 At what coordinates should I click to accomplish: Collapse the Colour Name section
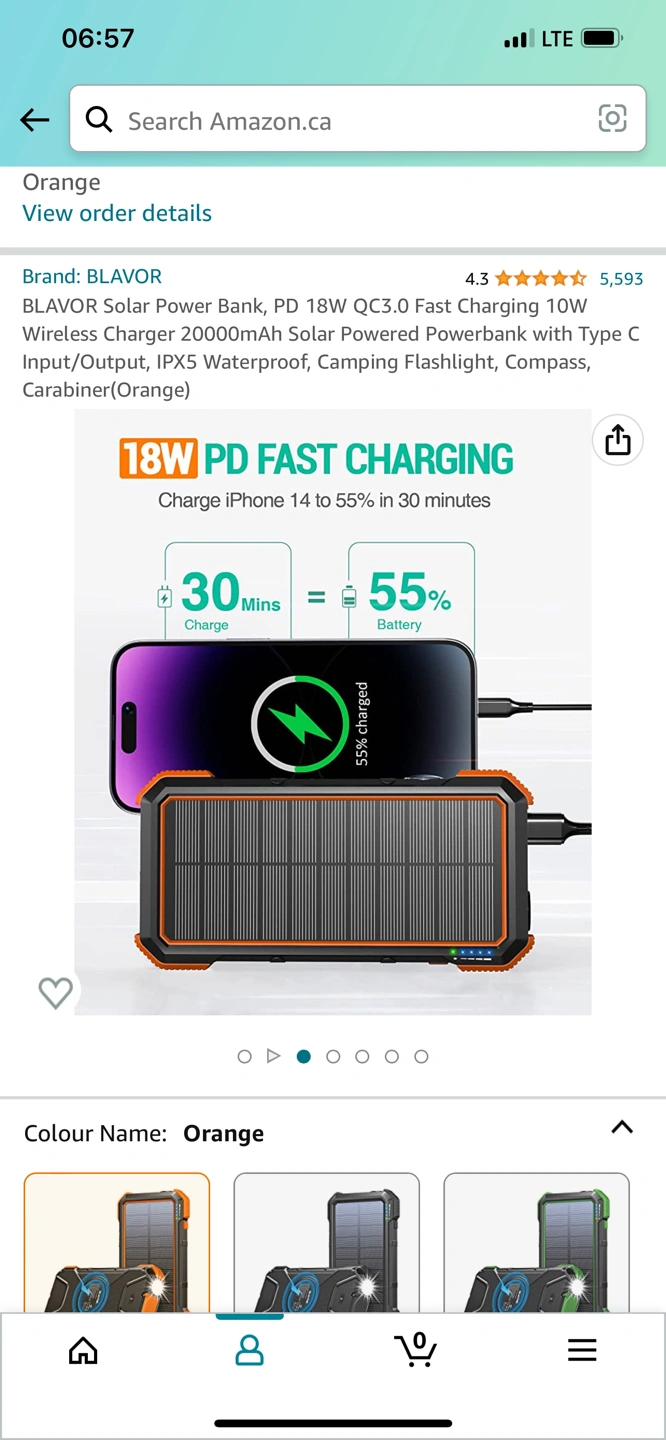622,1128
